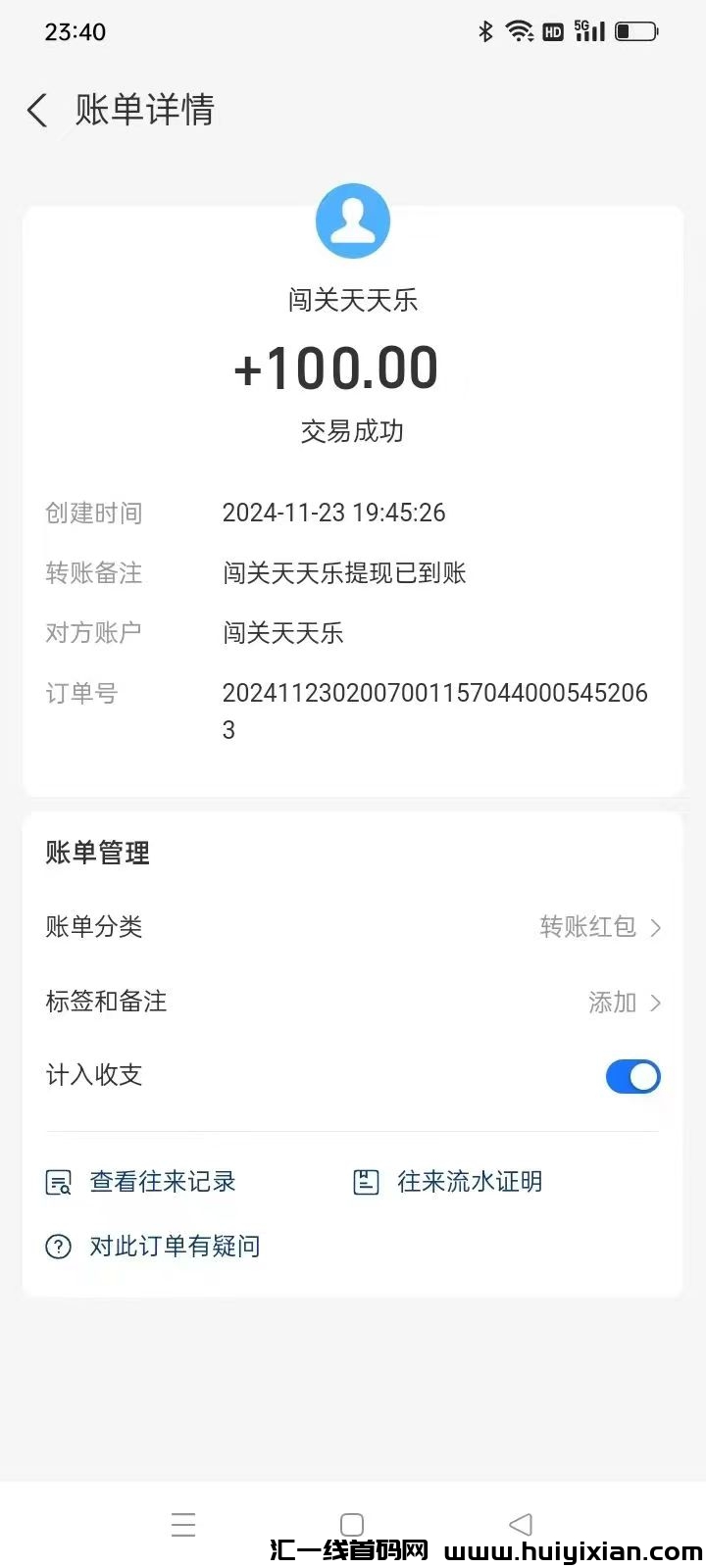Image resolution: width=706 pixels, height=1568 pixels.
Task: Click the chevron next to 转账红包
Action: (x=655, y=927)
